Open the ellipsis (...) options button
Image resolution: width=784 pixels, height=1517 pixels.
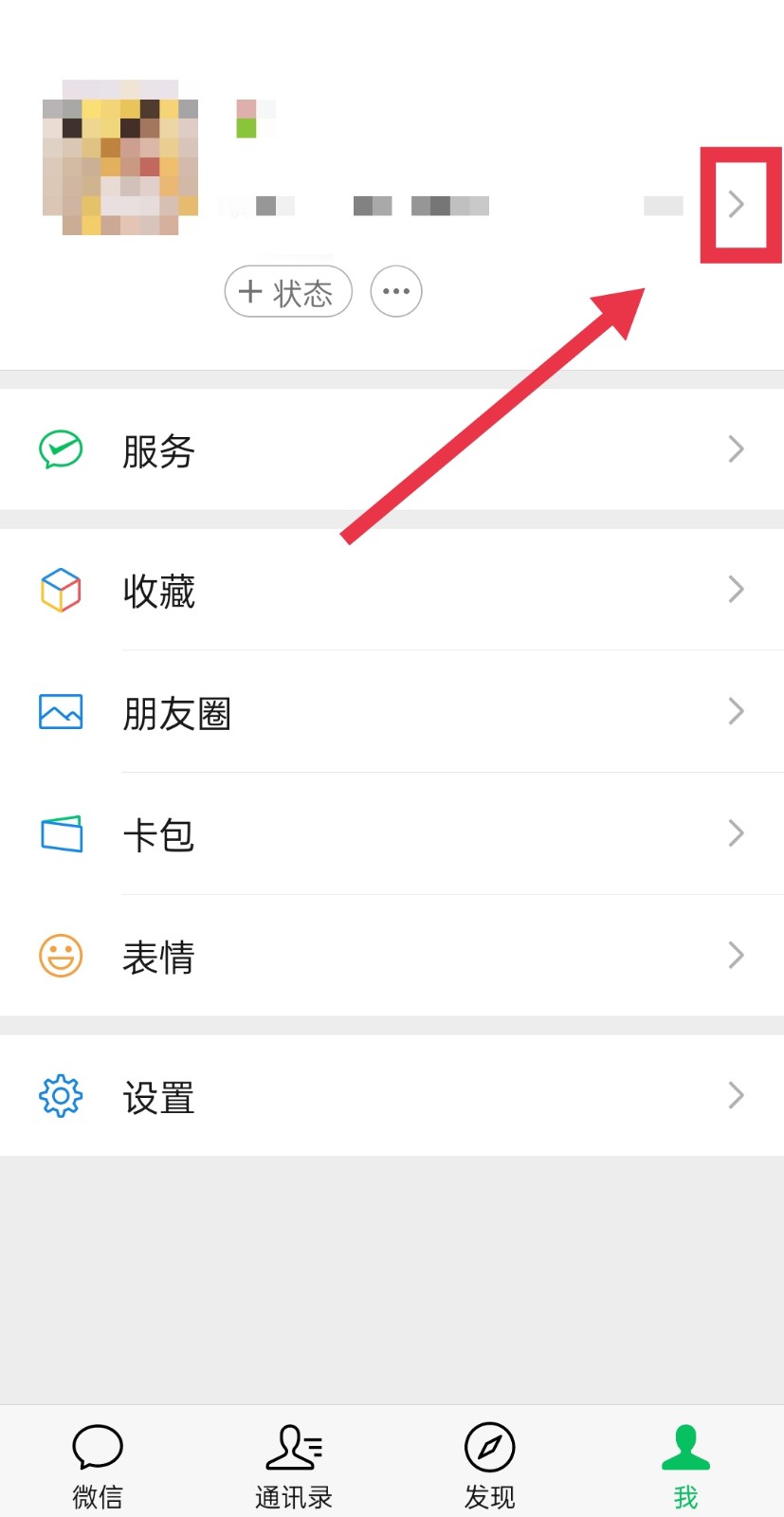coord(395,292)
